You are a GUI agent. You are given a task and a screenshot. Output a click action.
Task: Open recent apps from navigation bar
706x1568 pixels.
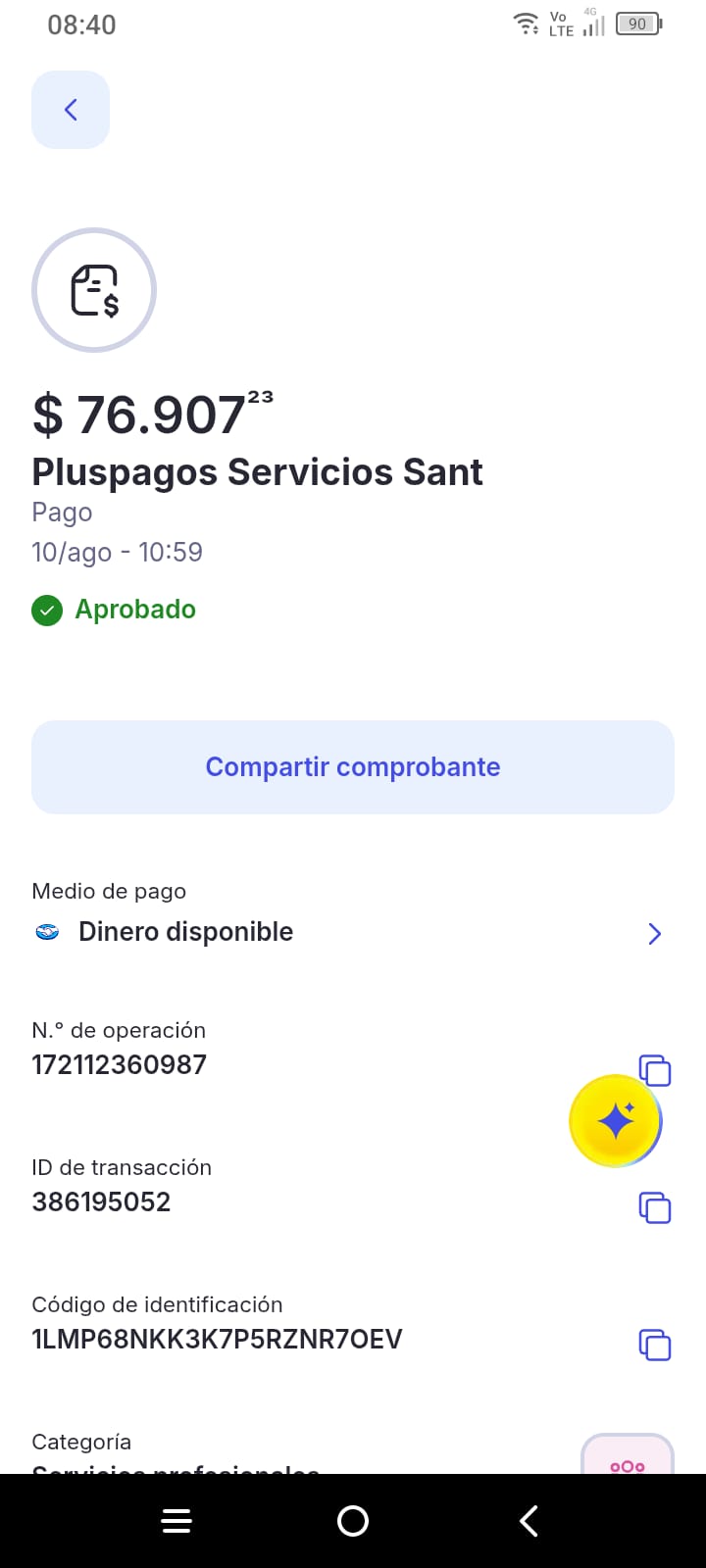tap(176, 1521)
